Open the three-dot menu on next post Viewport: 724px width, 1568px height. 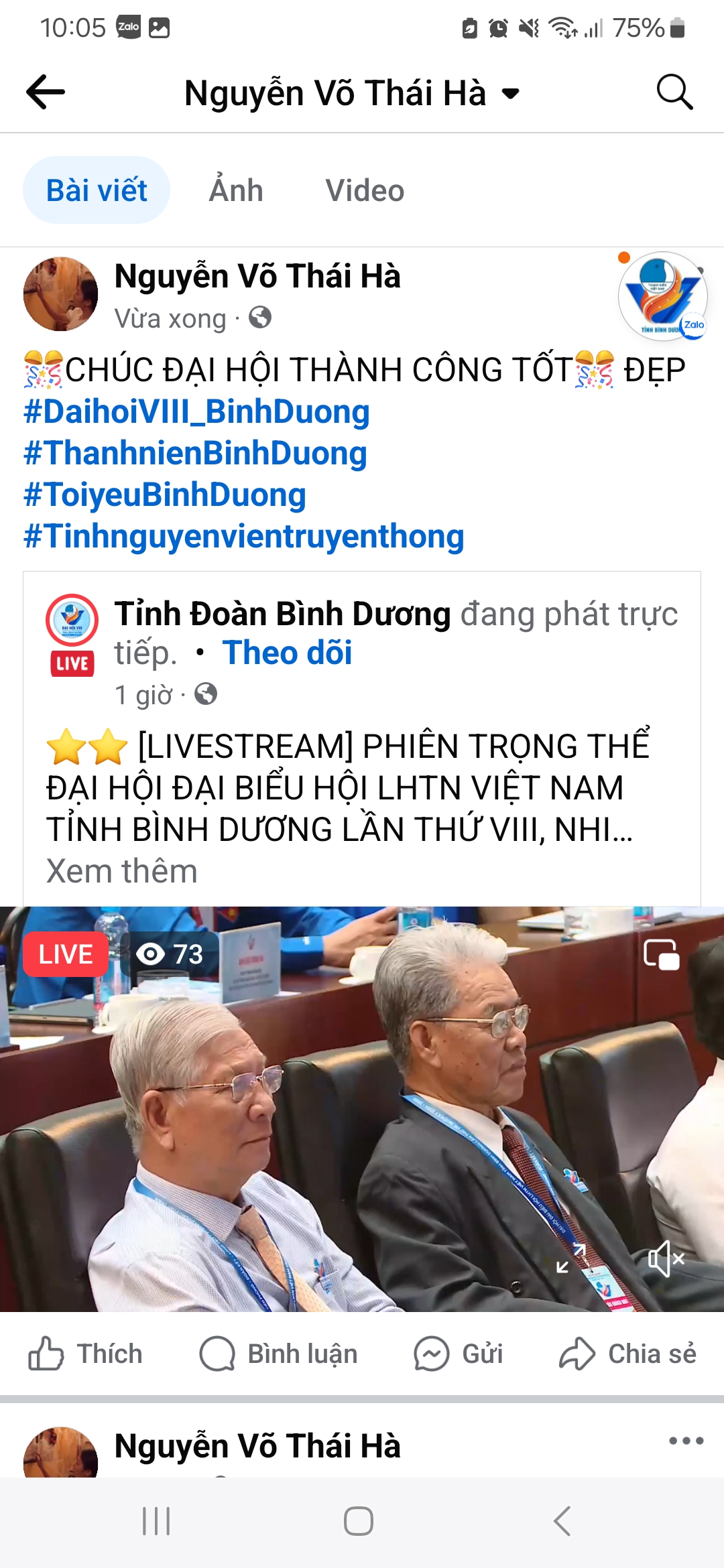point(686,1441)
